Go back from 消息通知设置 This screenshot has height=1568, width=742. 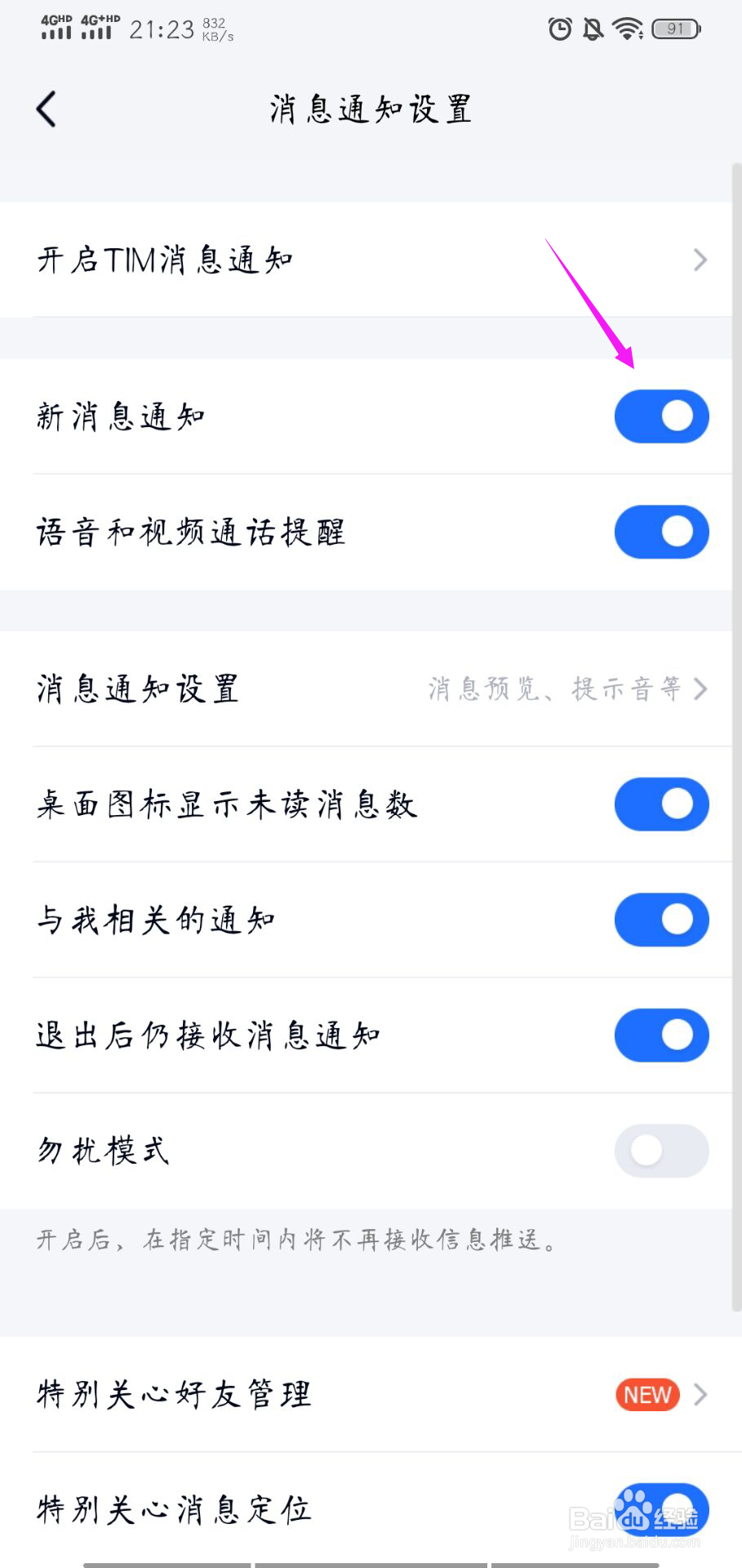point(47,109)
